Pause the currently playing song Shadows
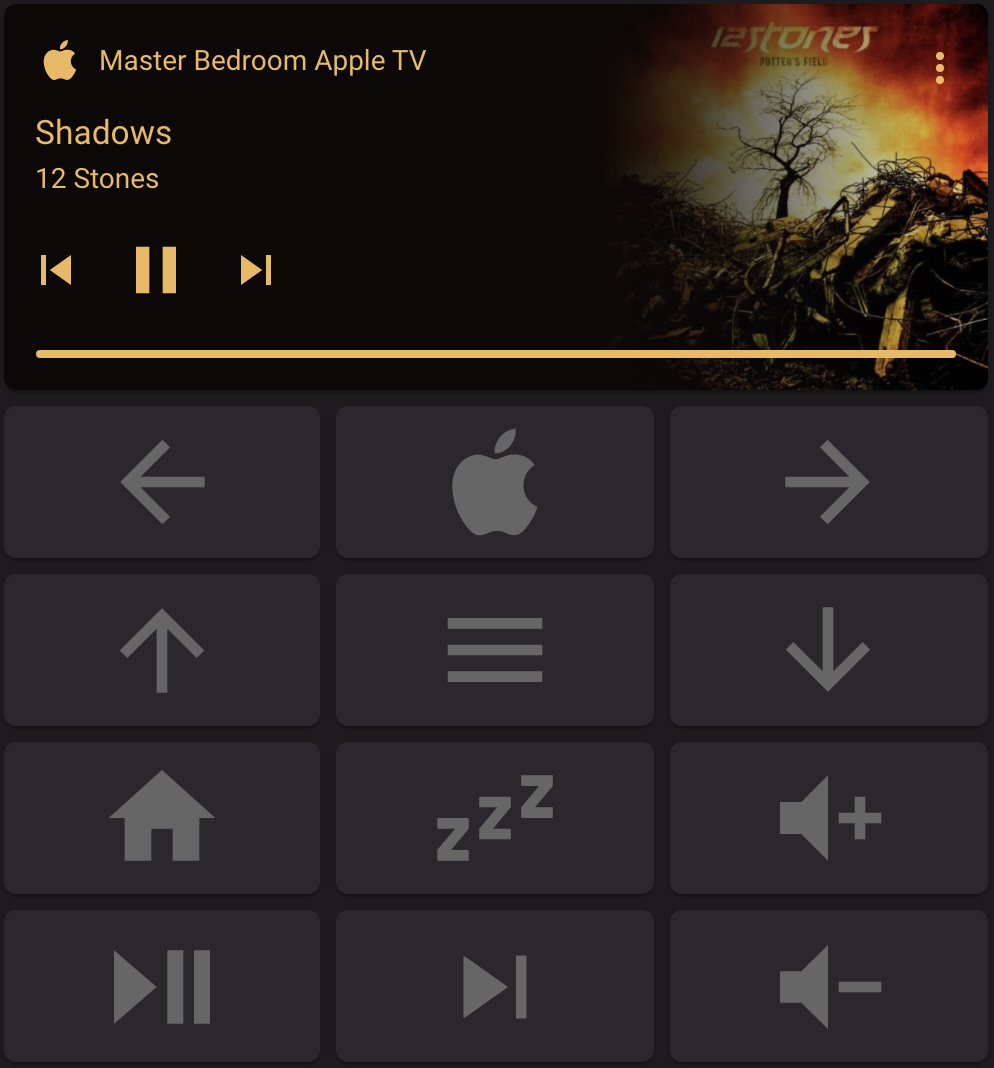This screenshot has height=1068, width=994. [x=155, y=270]
